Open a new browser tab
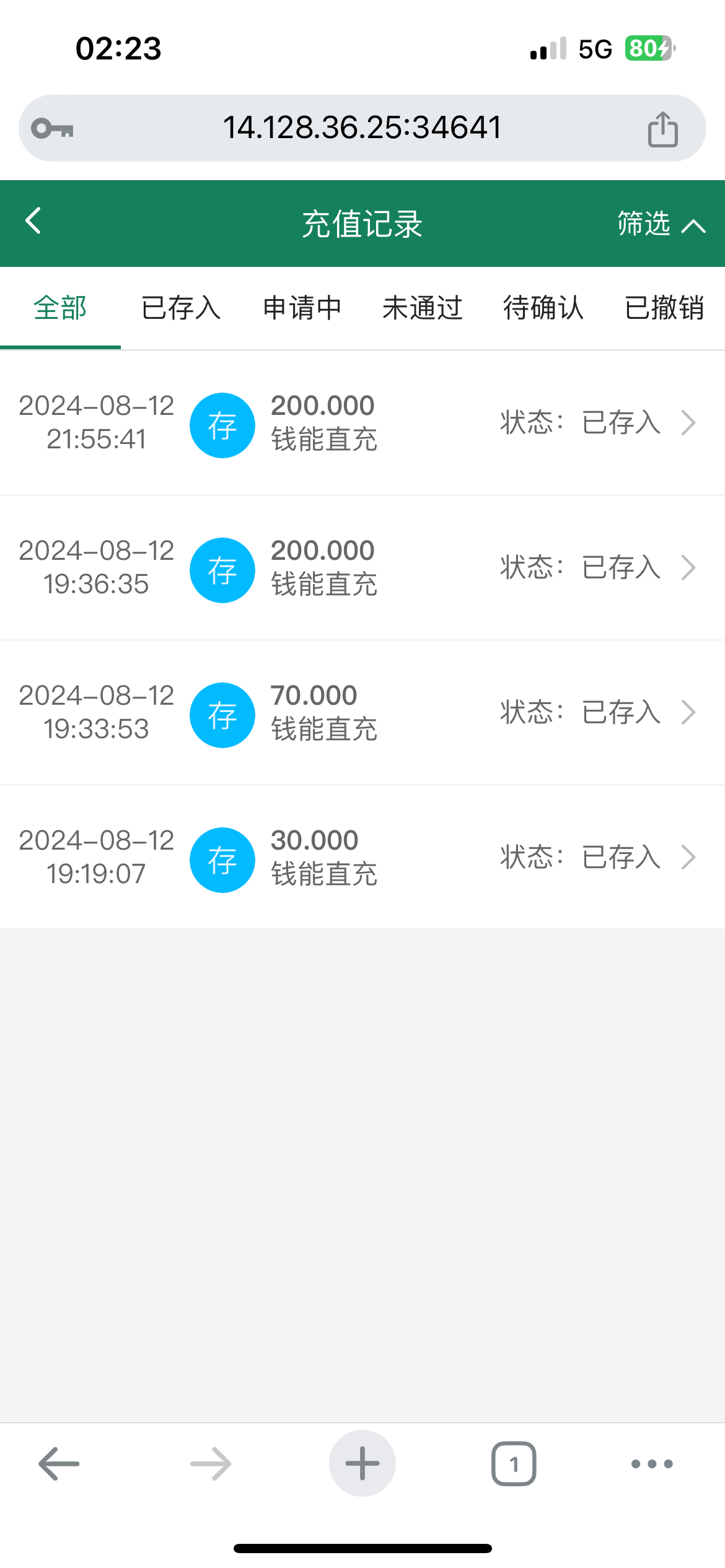Viewport: 725px width, 1568px height. pyautogui.click(x=362, y=1464)
